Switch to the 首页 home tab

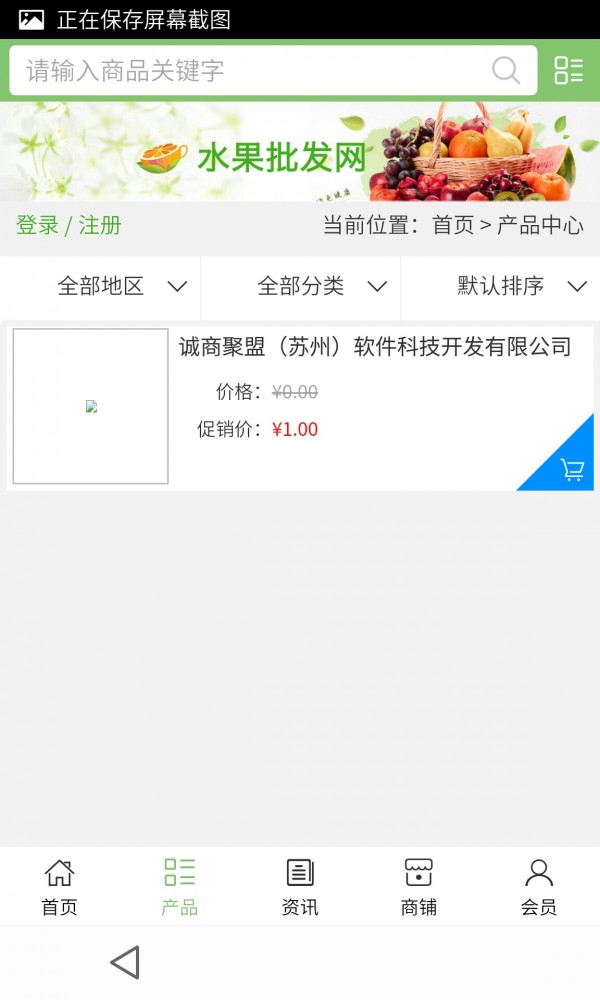(59, 886)
